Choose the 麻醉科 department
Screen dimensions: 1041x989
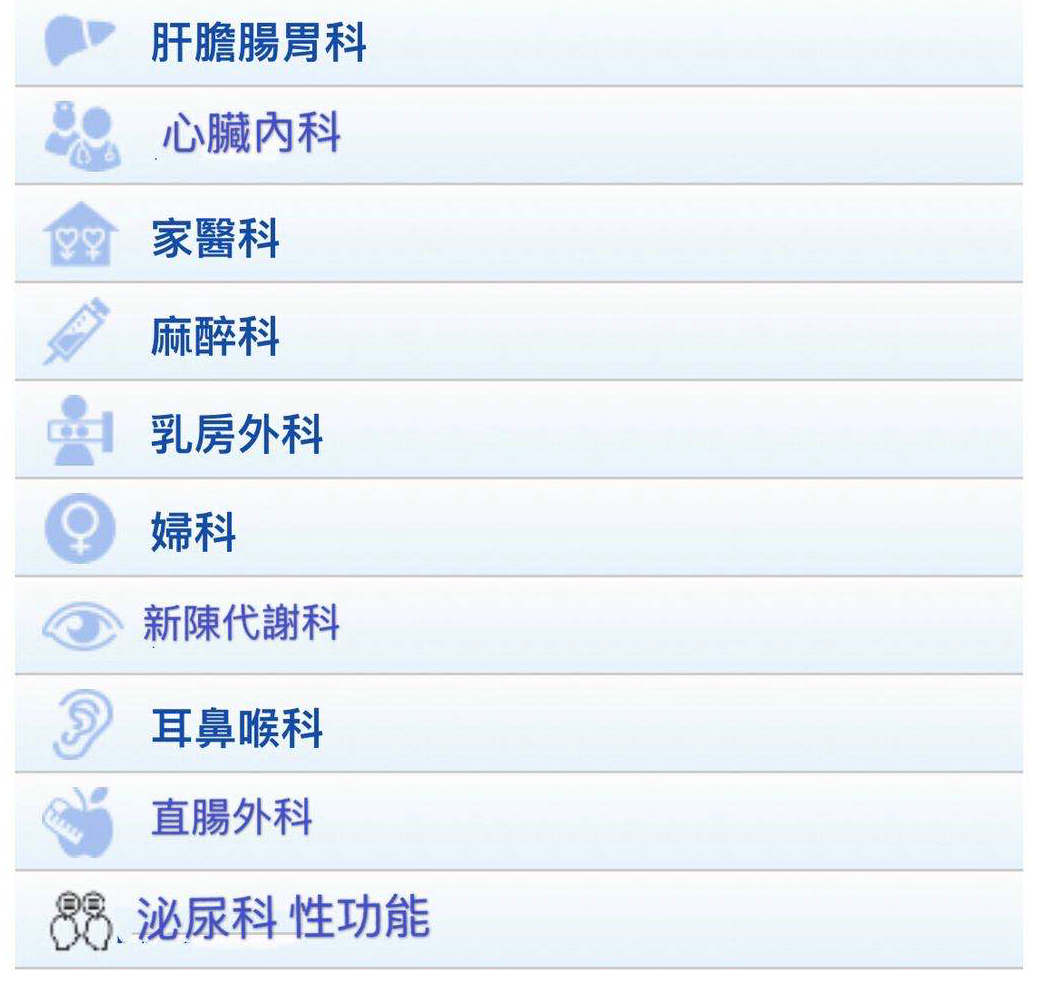(215, 337)
